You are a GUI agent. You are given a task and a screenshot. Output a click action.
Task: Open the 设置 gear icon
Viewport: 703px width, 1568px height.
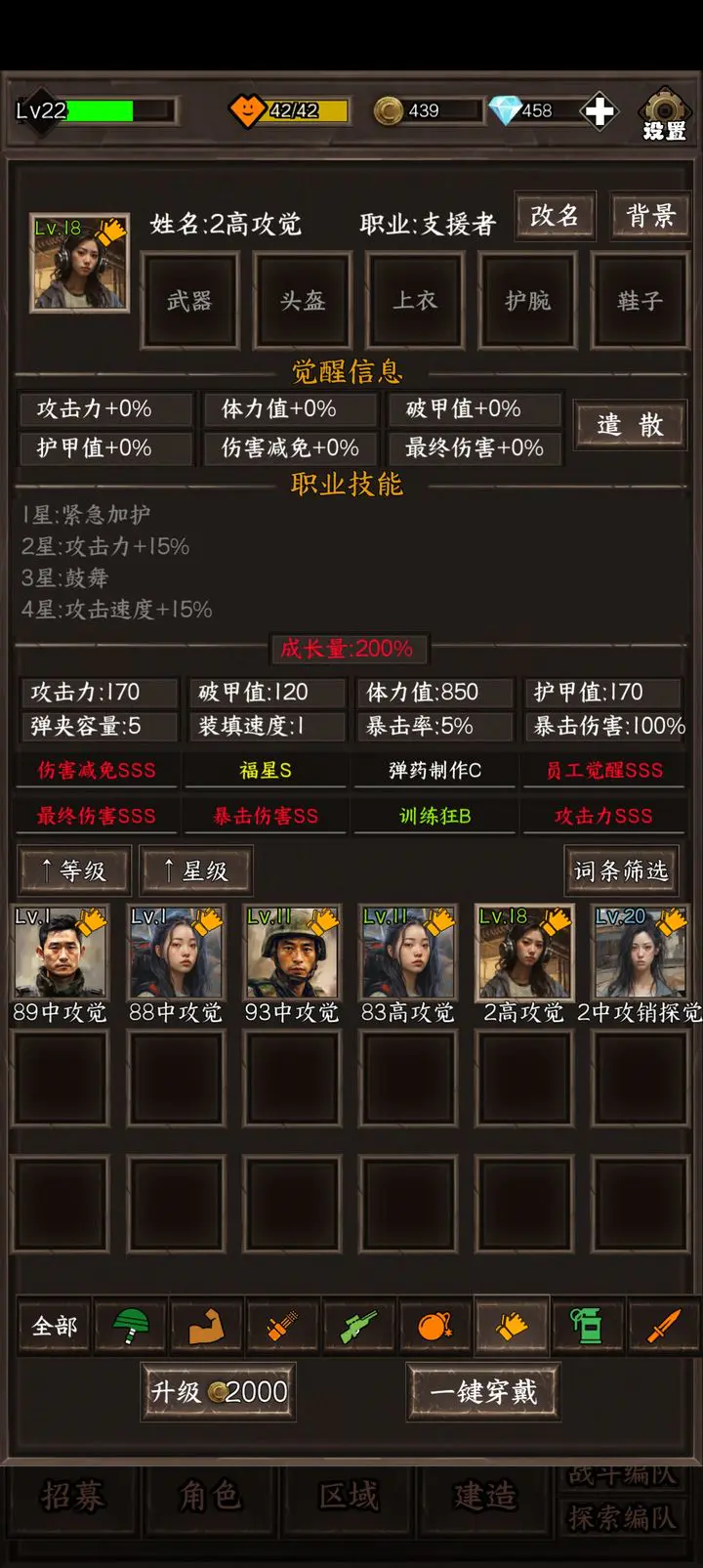click(665, 112)
